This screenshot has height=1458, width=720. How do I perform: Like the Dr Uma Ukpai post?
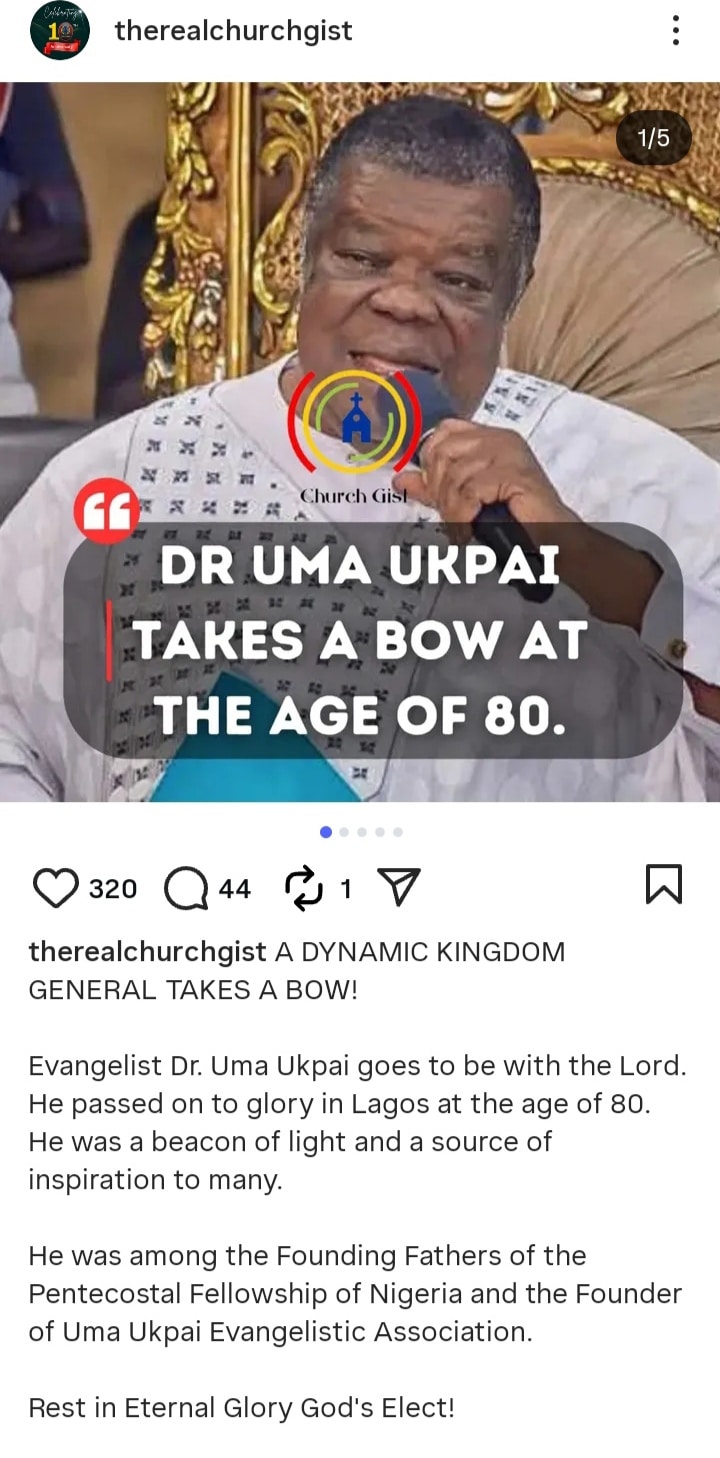(55, 888)
